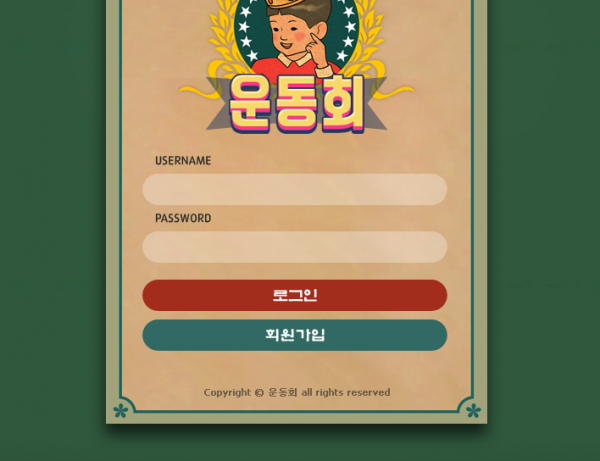Tap the USERNAME input field
The width and height of the screenshot is (600, 461).
coord(294,189)
